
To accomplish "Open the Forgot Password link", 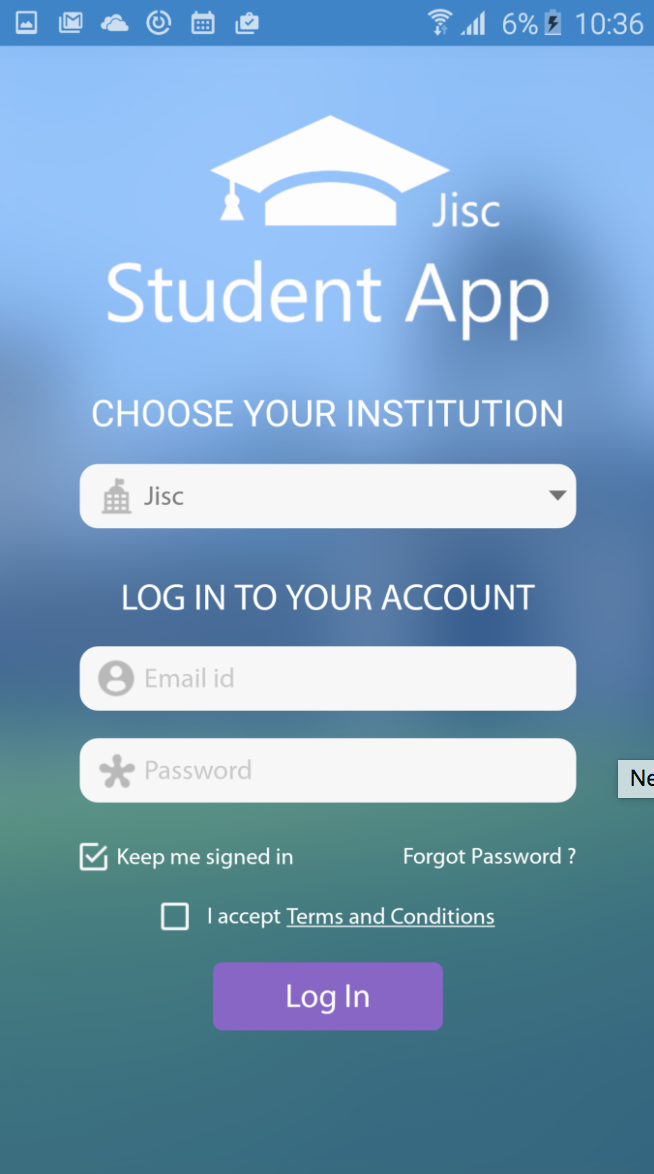I will tap(489, 857).
